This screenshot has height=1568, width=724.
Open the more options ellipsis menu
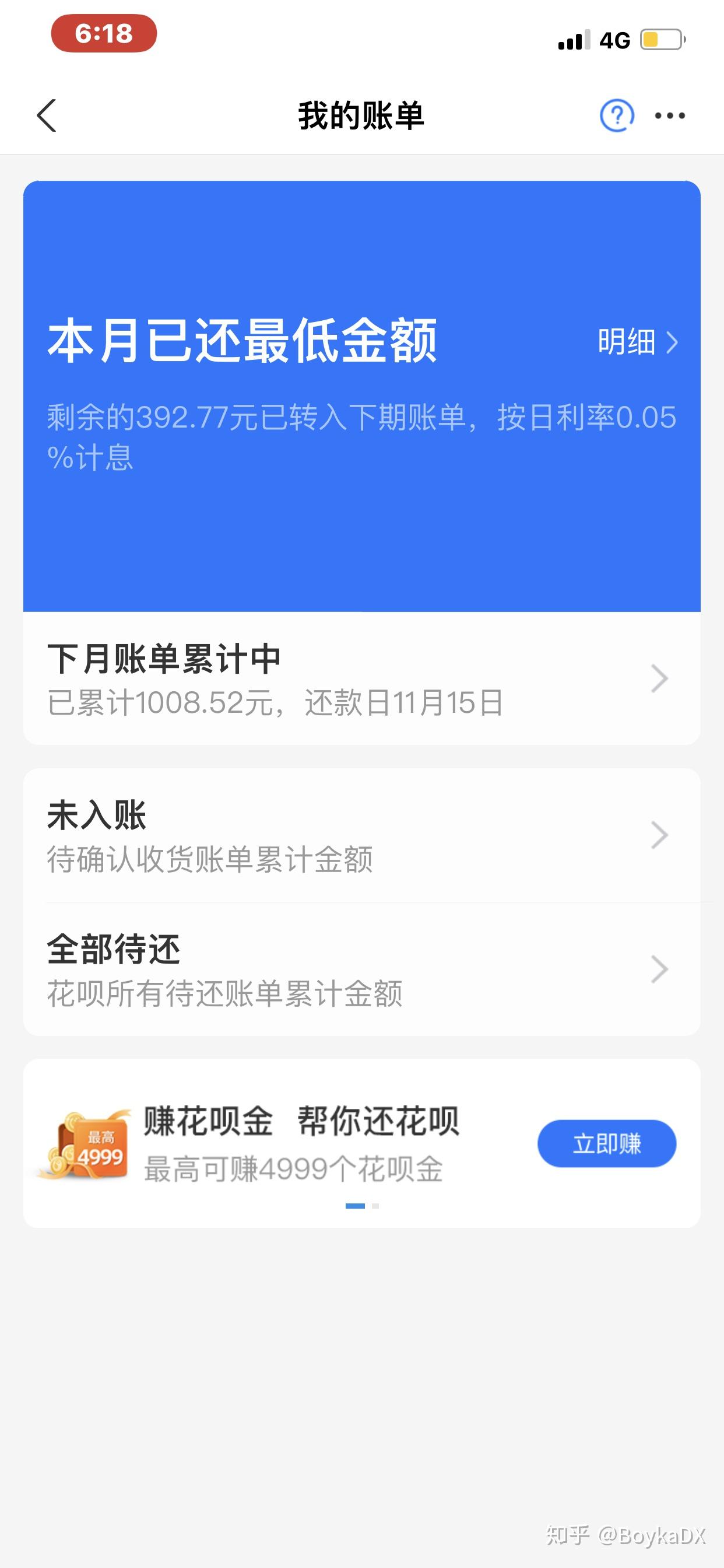669,116
